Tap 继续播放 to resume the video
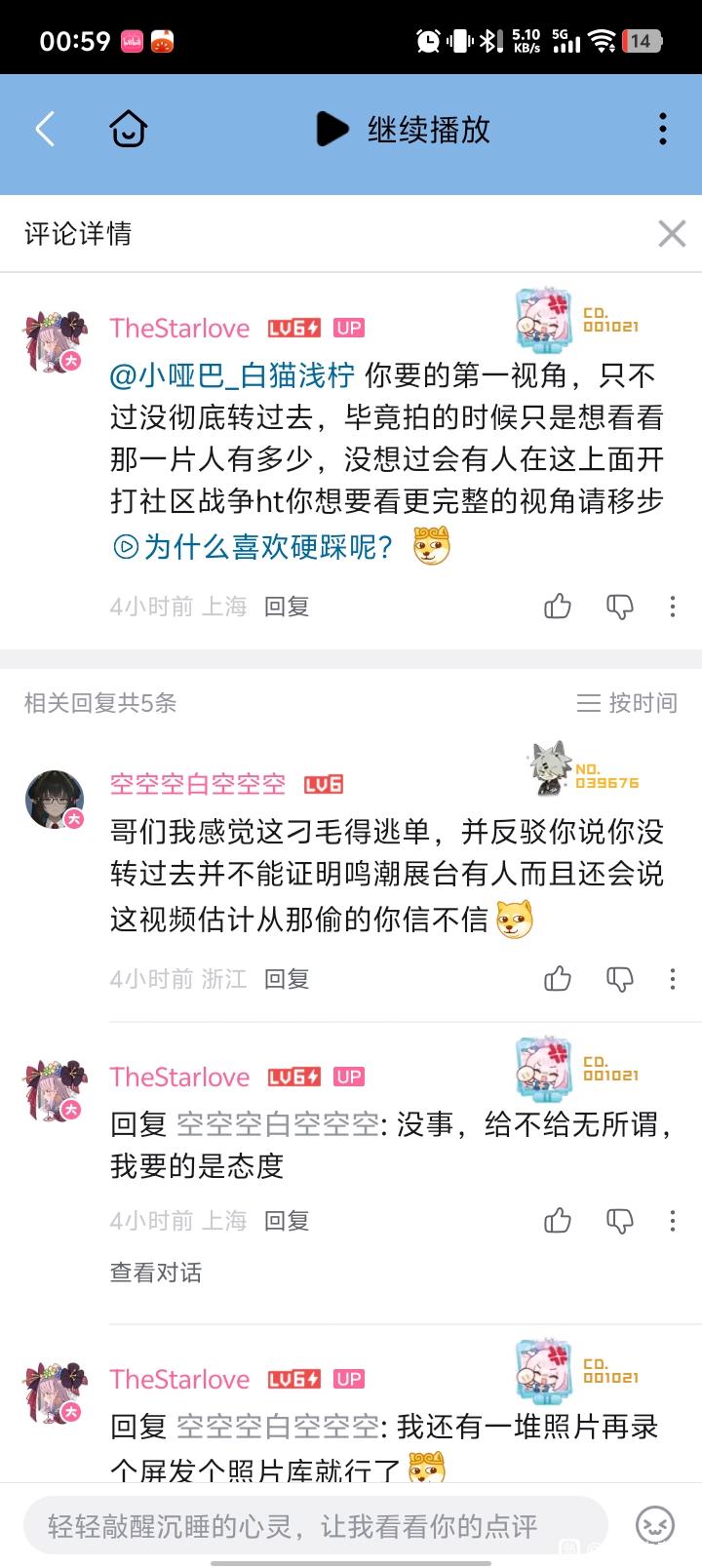Viewport: 702px width, 1568px height. 404,129
